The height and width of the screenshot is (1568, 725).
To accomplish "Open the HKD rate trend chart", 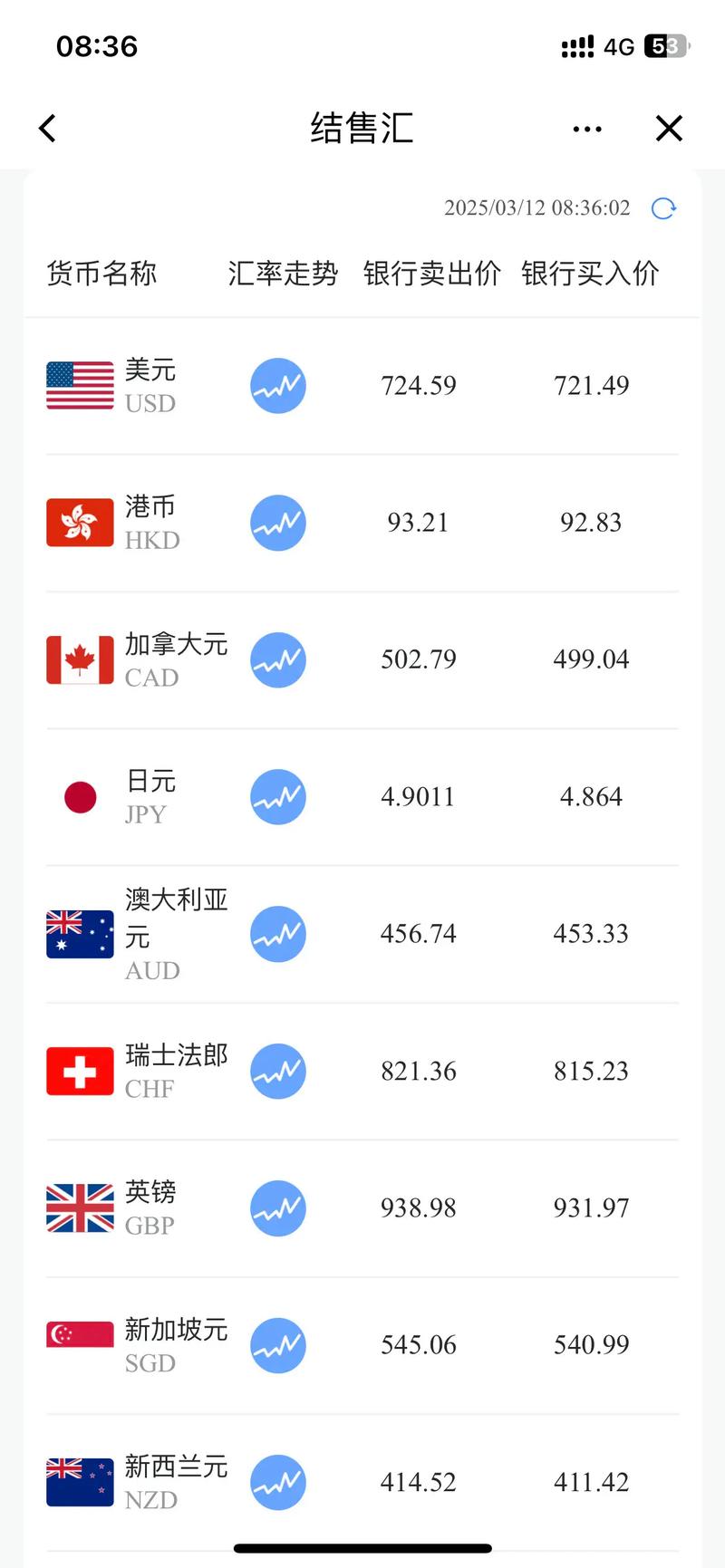I will (x=277, y=523).
